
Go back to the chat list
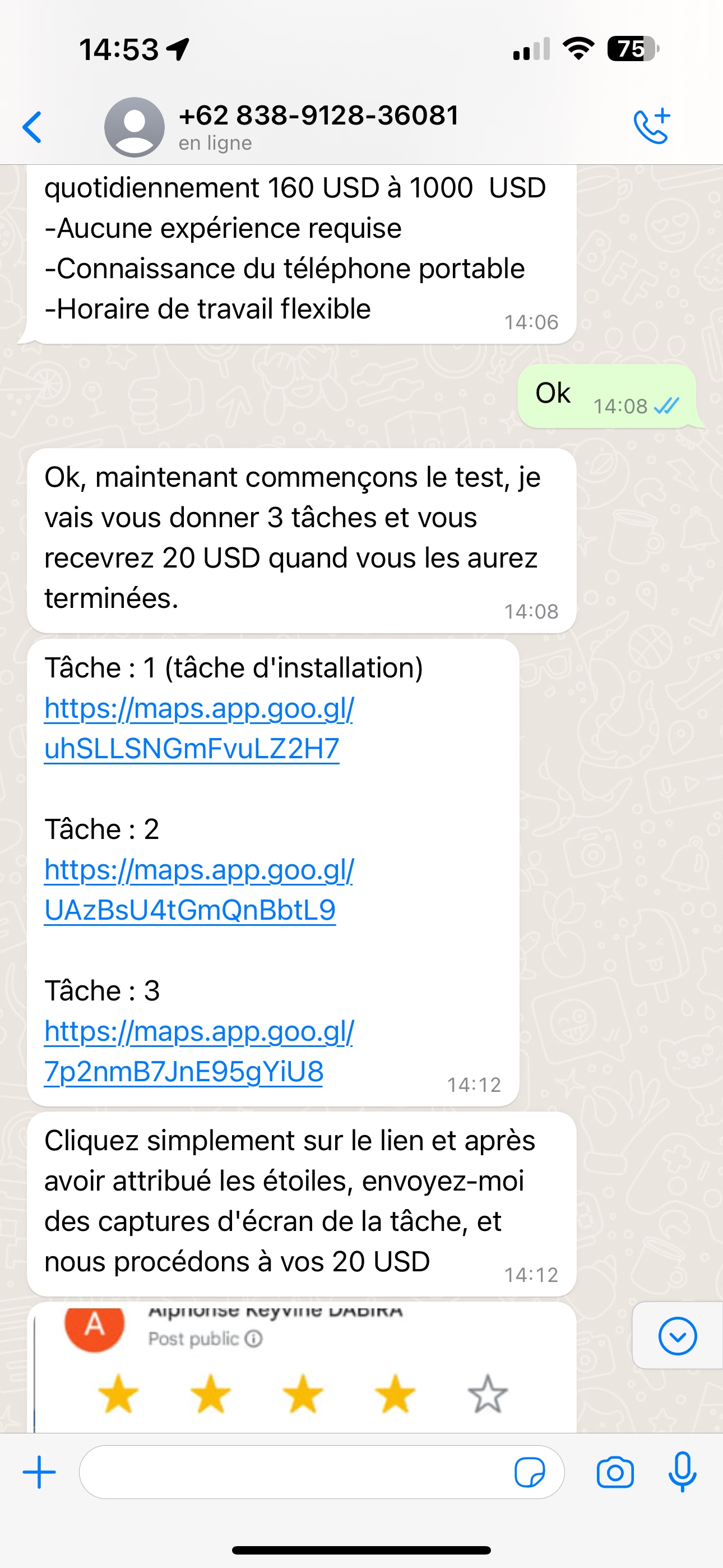click(x=33, y=127)
